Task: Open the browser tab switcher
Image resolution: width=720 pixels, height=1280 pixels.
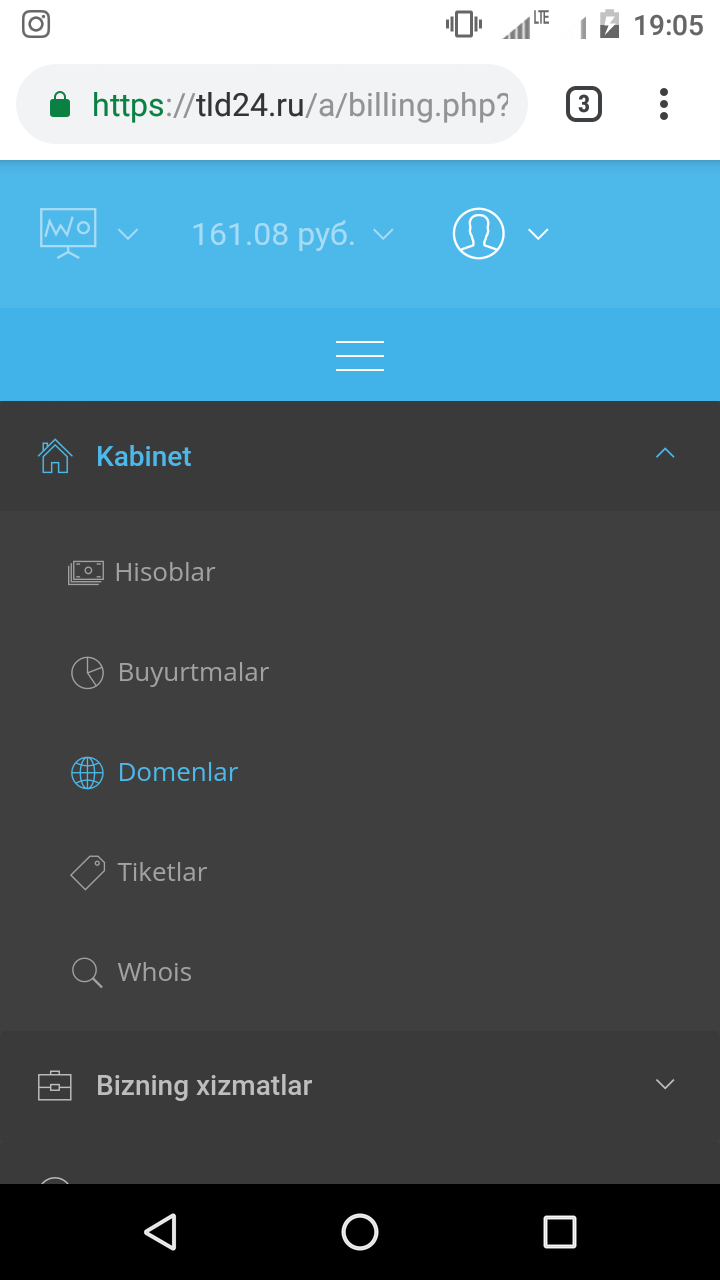Action: coord(584,104)
